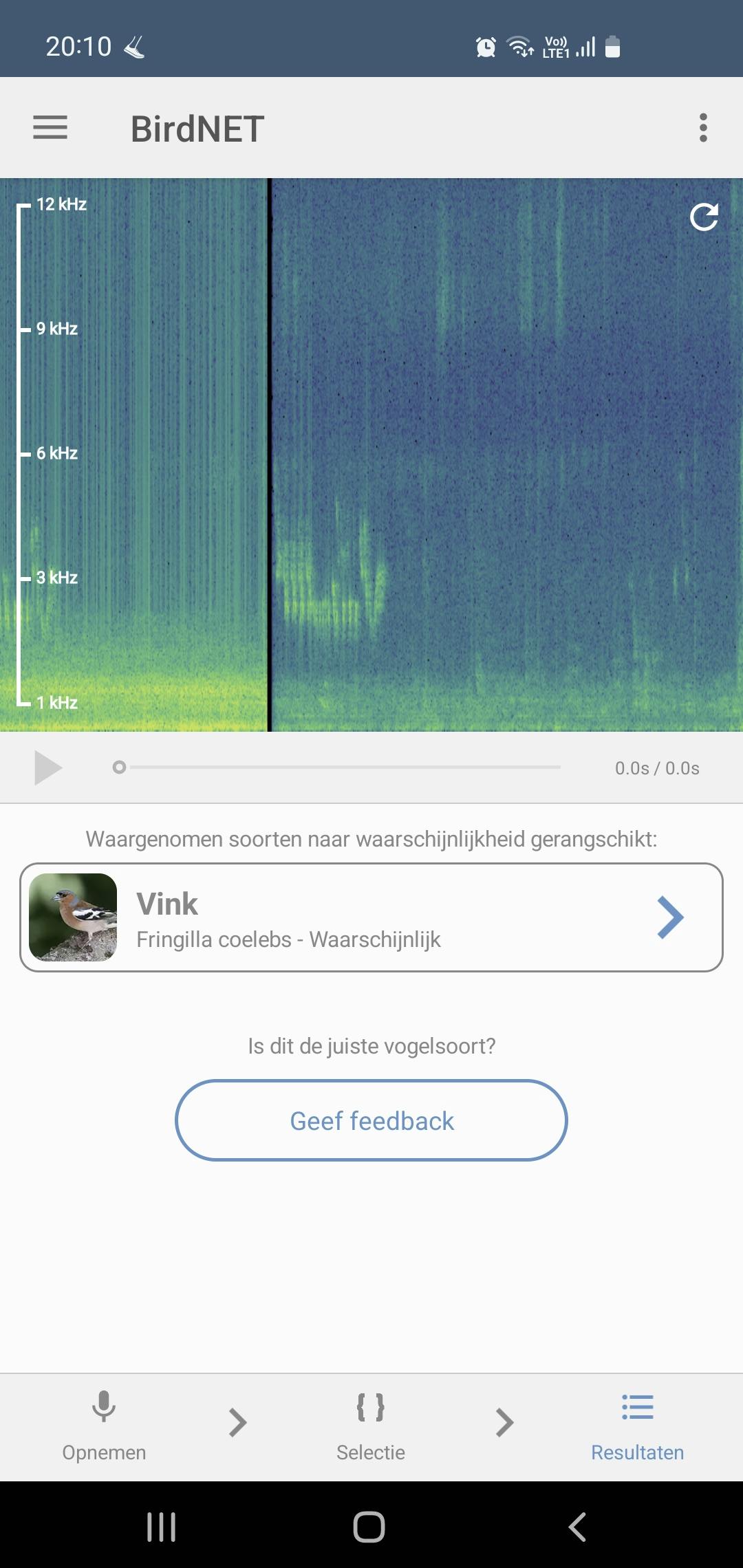Switch to the Opnemen tab
Screen dimensions: 743x1568
pos(104,1424)
